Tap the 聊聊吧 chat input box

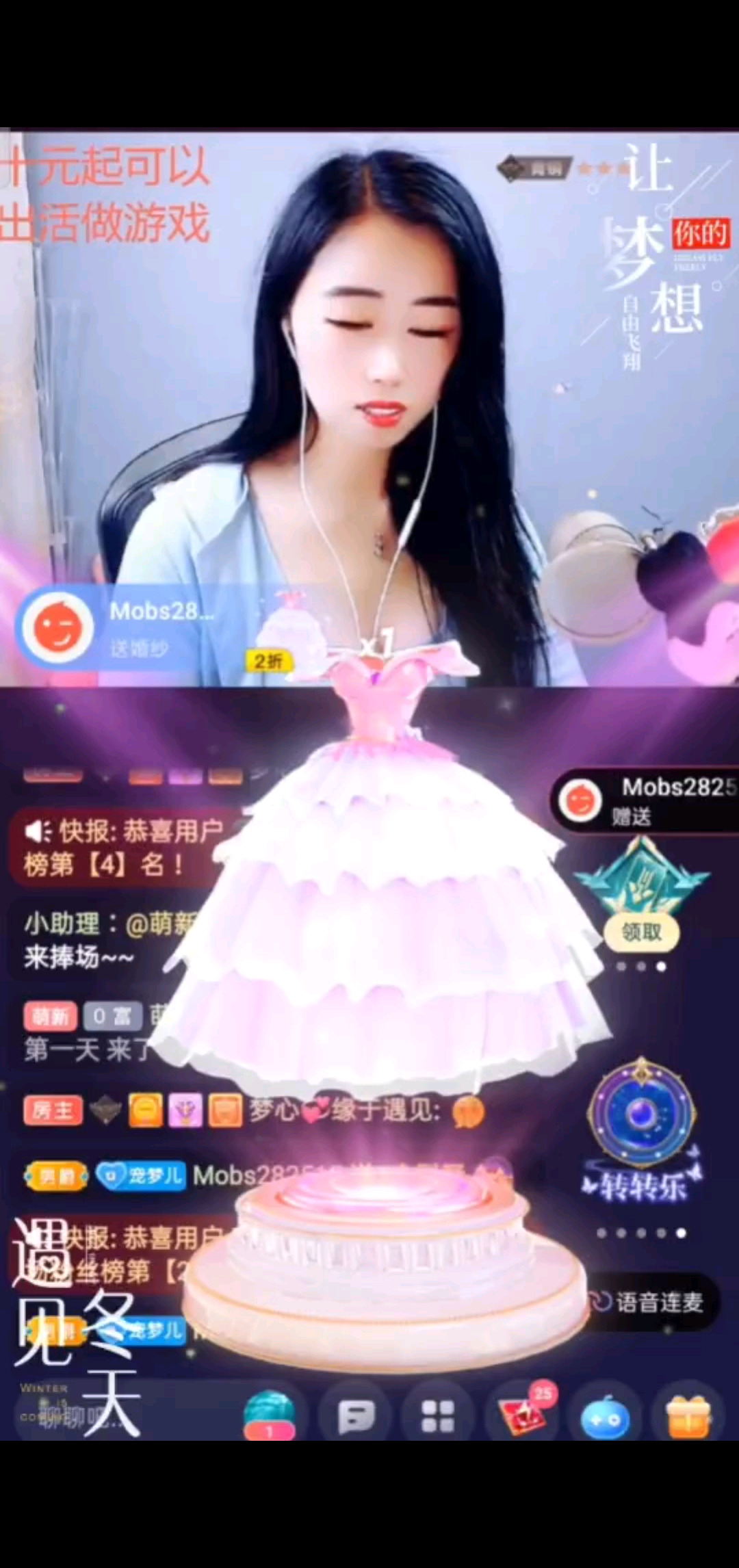103,1417
